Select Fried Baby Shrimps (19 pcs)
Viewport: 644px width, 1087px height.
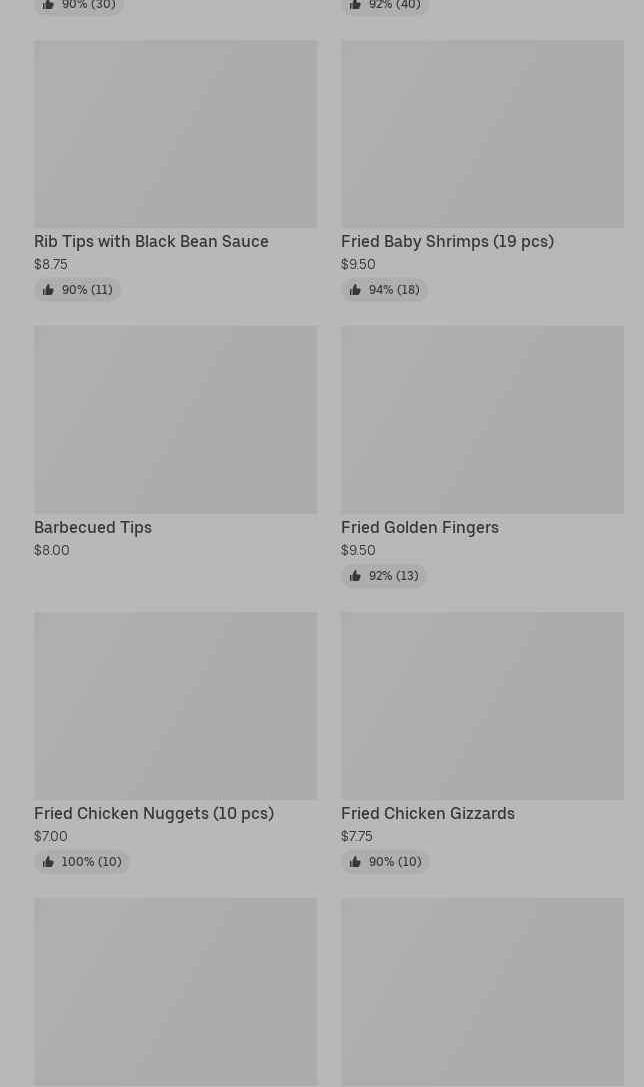click(x=482, y=170)
